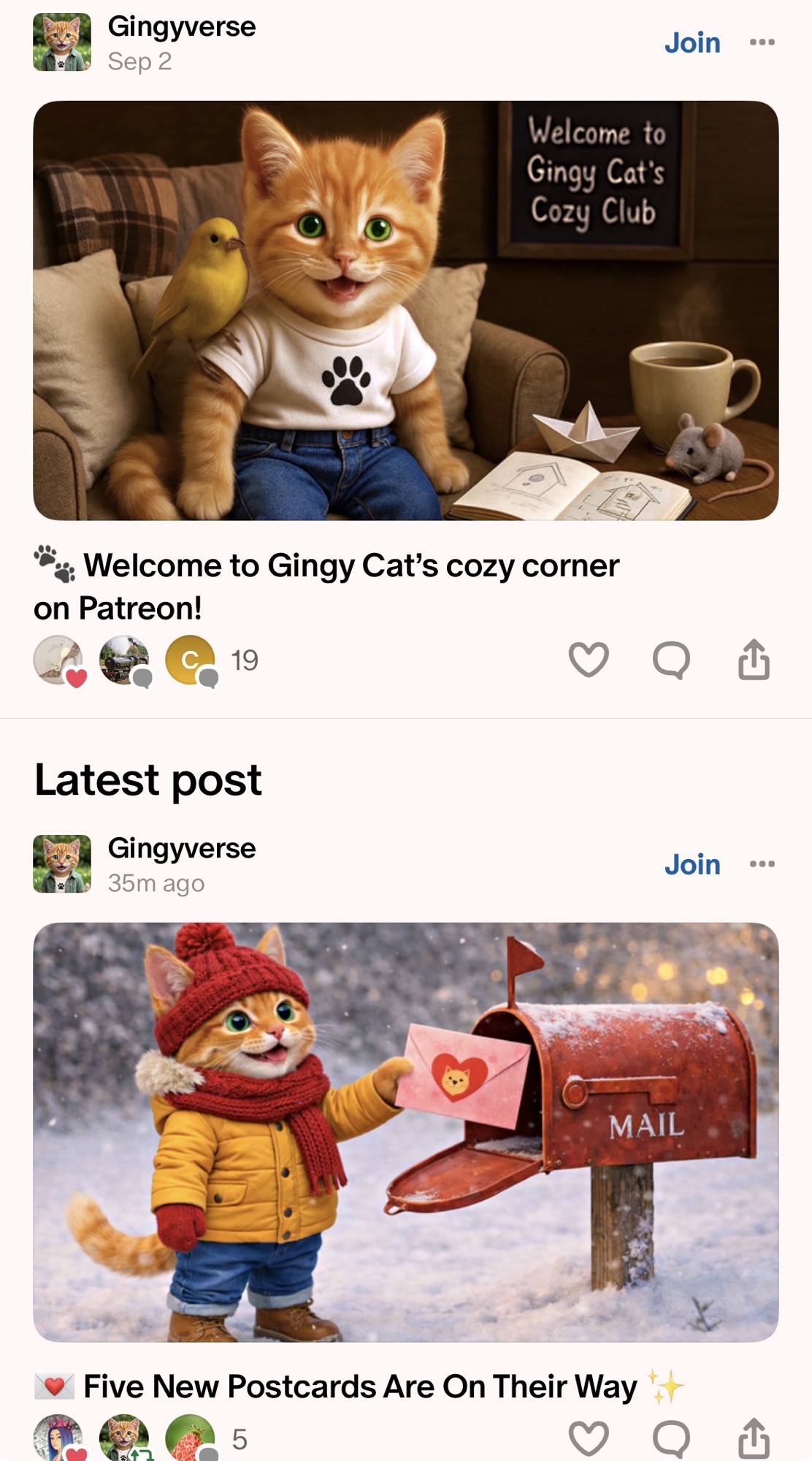
Task: Join Gingyverse from the 35m ago post
Action: [x=692, y=865]
